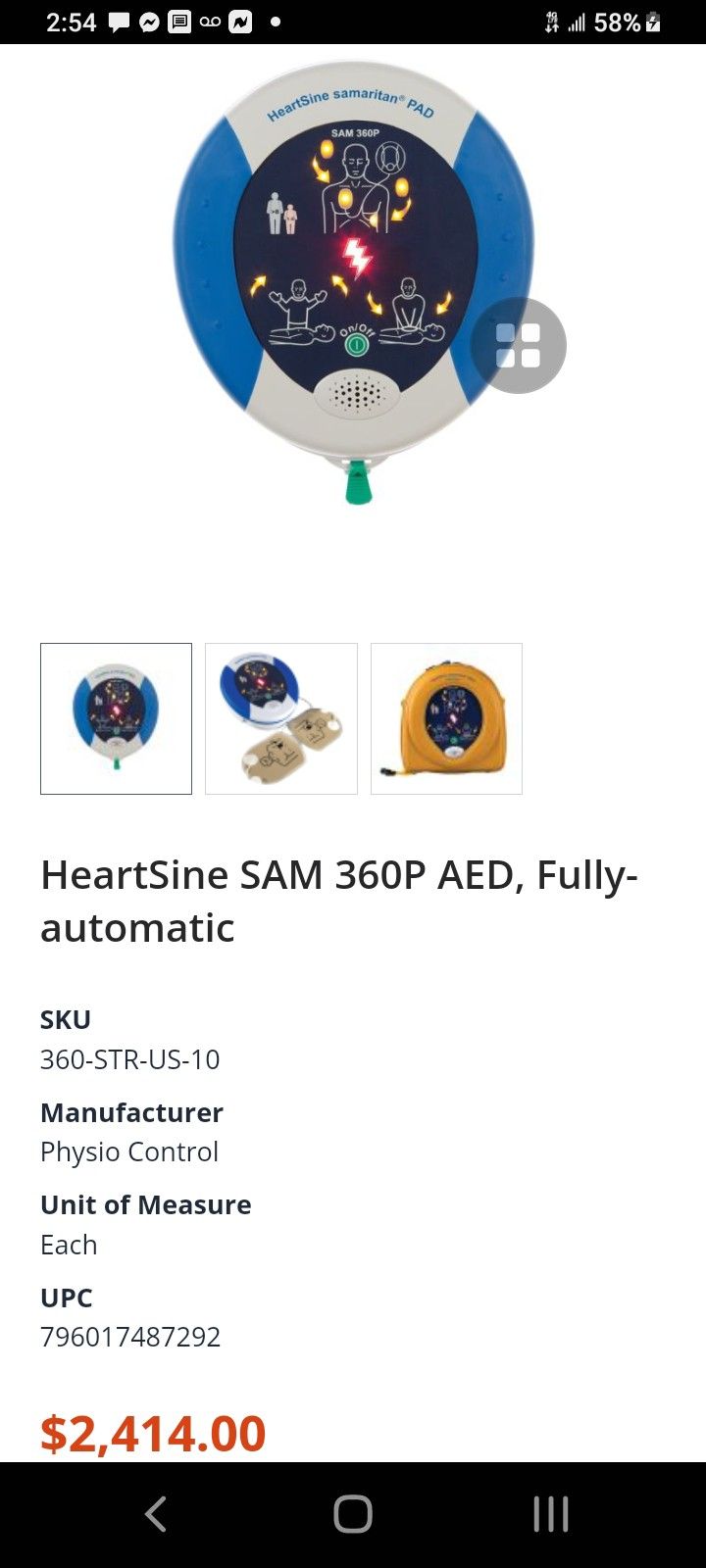706x1568 pixels.
Task: Select the first thumbnail of the blue AED
Action: pyautogui.click(x=116, y=718)
